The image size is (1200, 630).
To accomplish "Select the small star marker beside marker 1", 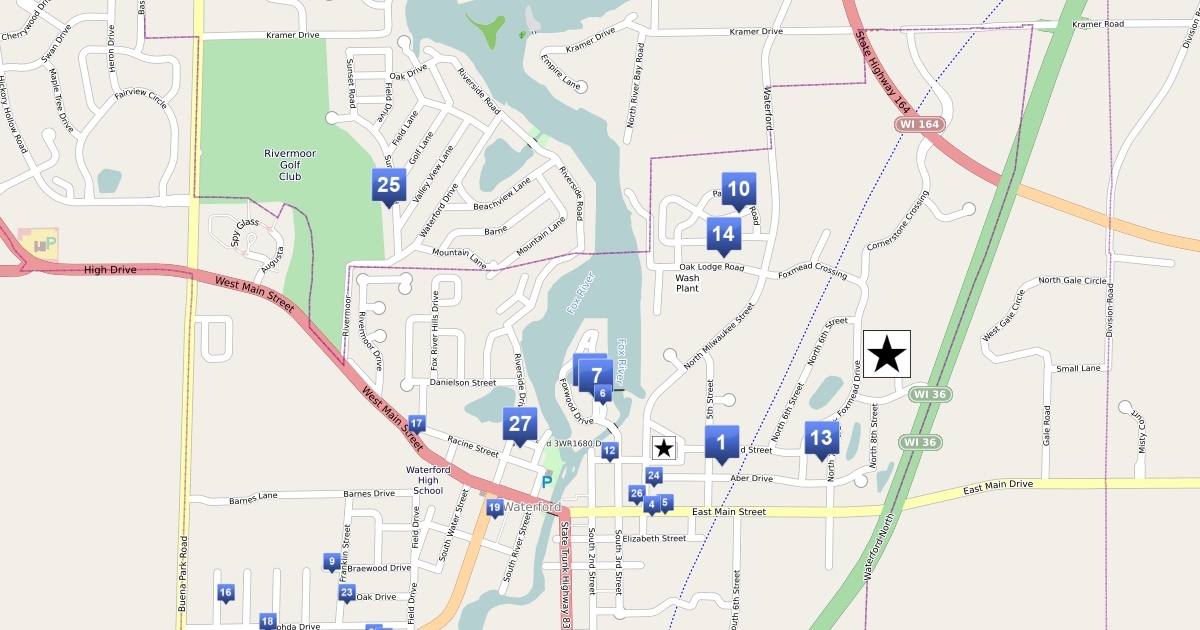I will (x=664, y=448).
